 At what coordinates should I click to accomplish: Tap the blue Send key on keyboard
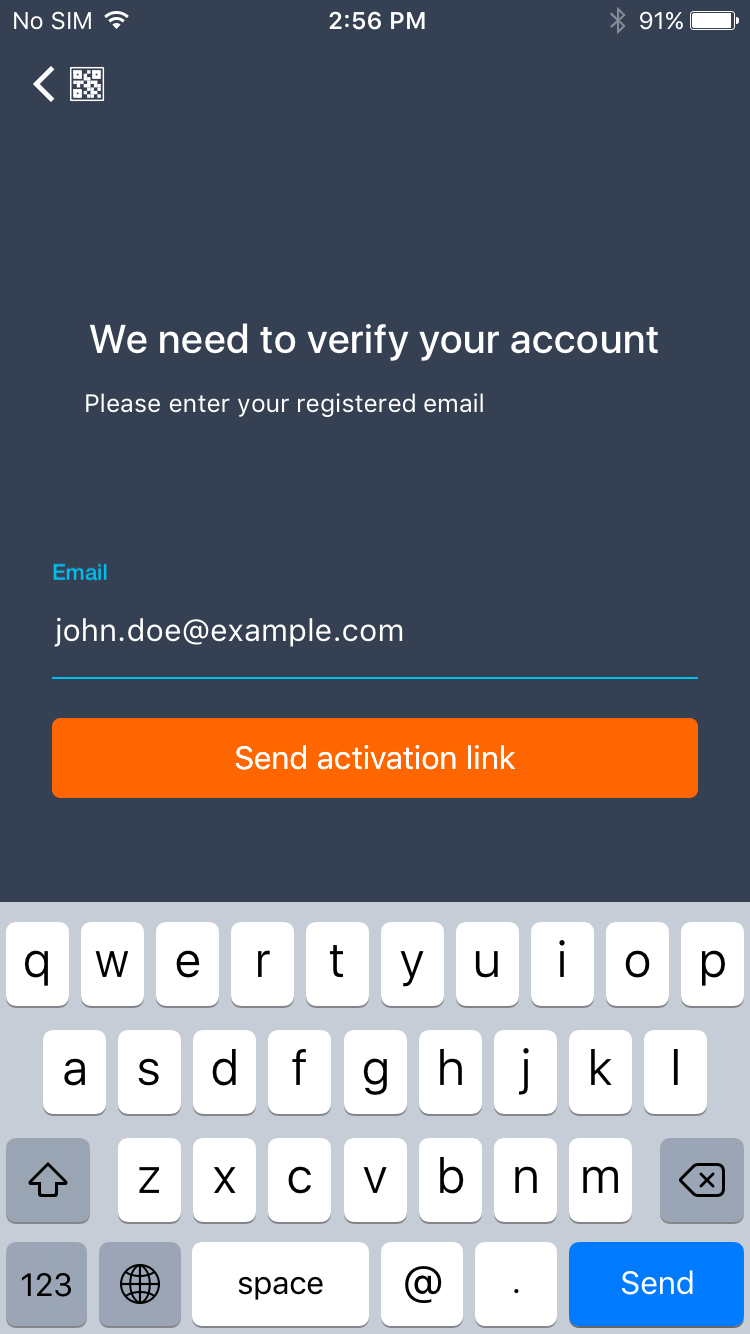[x=656, y=1284]
